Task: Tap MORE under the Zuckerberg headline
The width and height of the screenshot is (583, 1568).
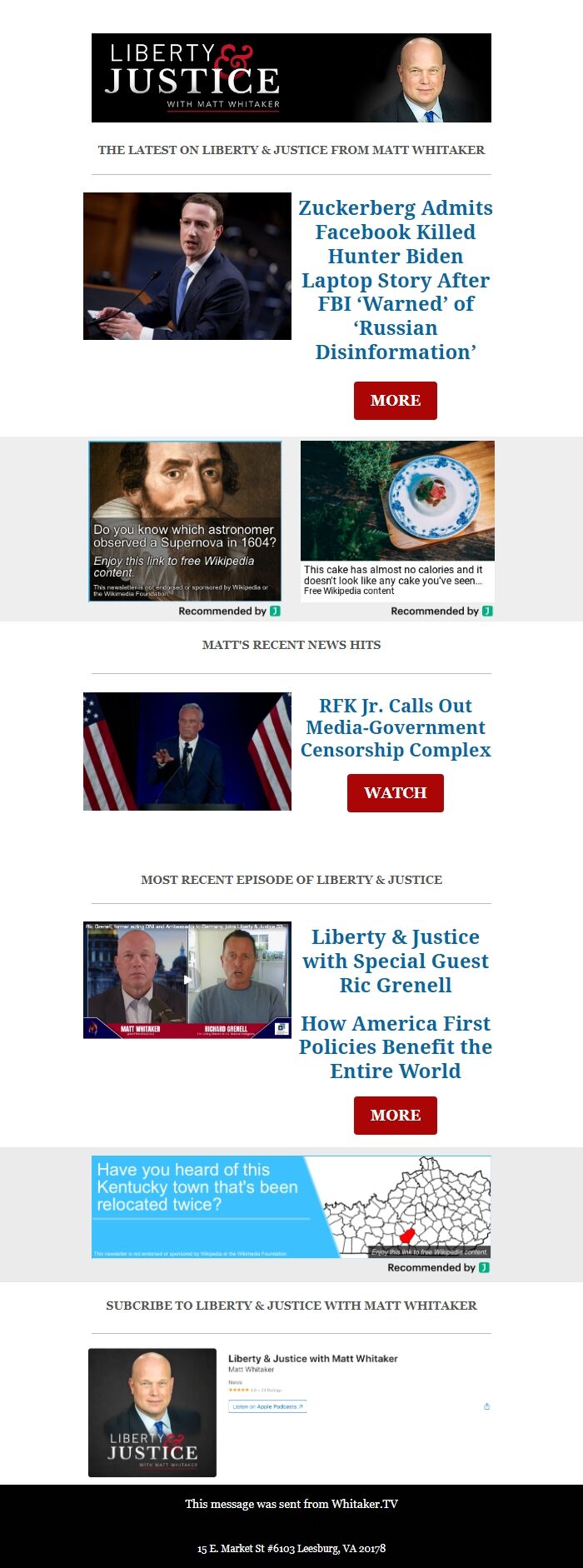Action: pyautogui.click(x=395, y=401)
